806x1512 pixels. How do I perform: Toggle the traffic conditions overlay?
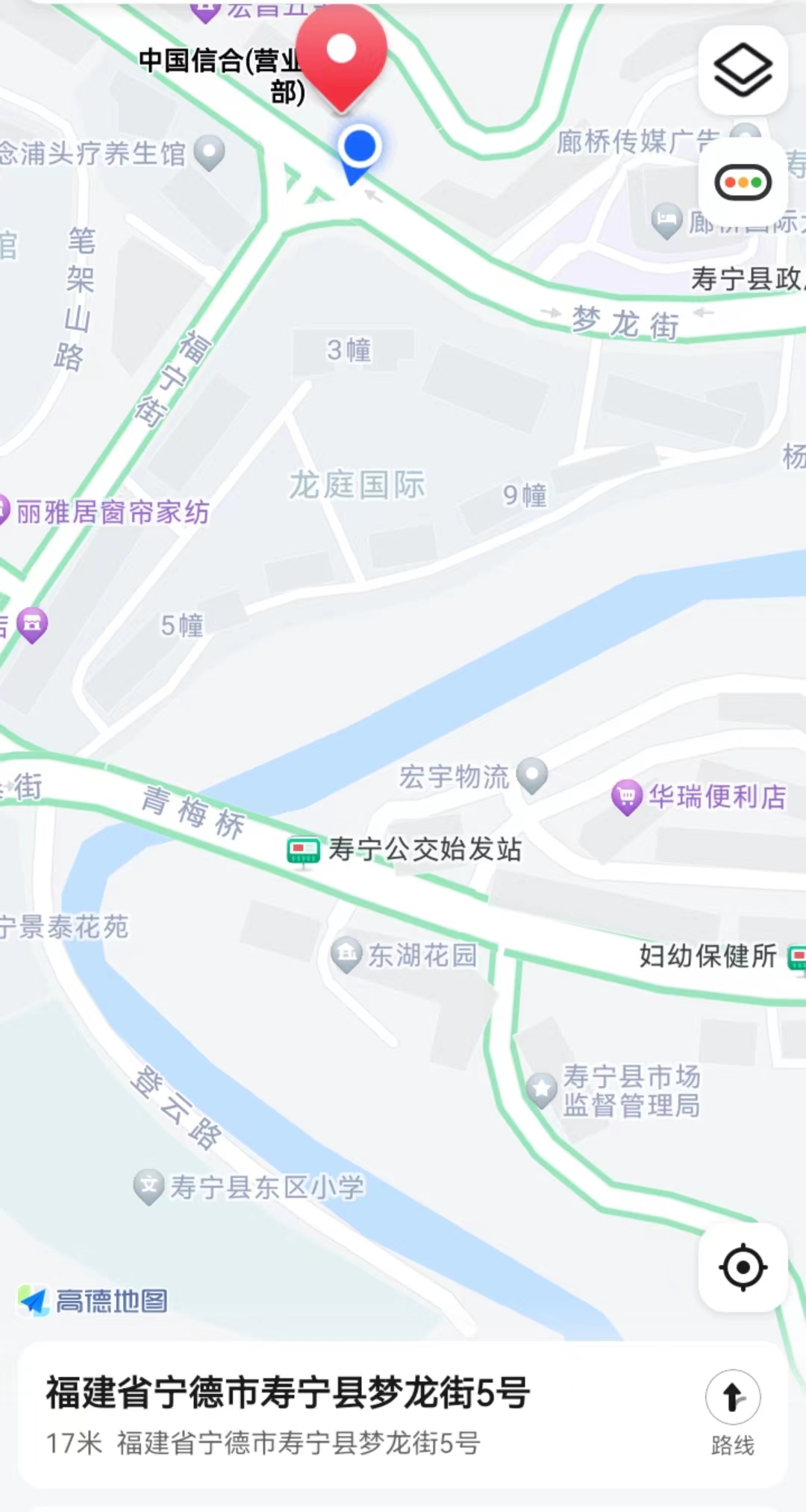pos(743,182)
